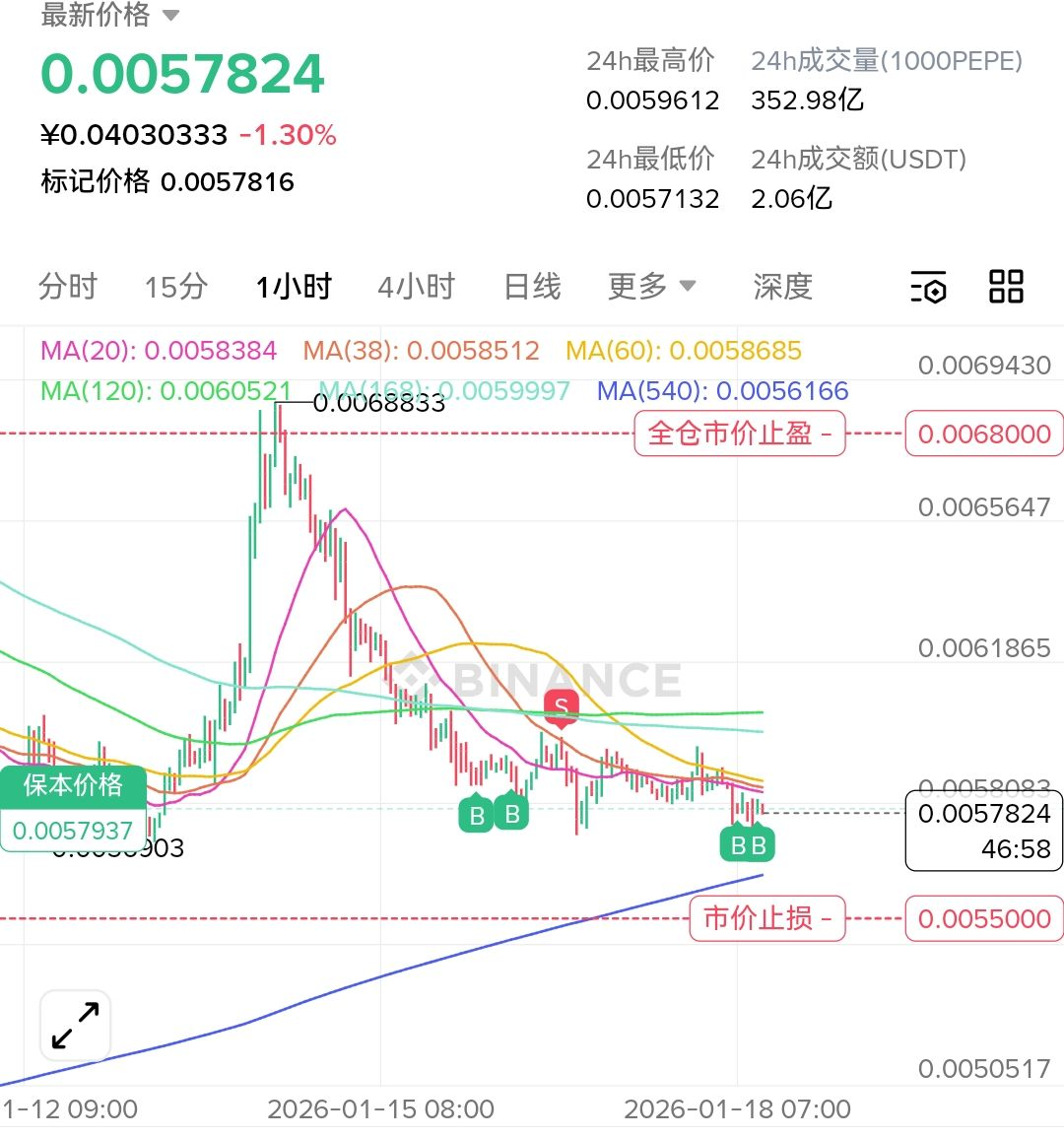The image size is (1064, 1138).
Task: Switch to the 日线 daily chart
Action: (x=532, y=287)
